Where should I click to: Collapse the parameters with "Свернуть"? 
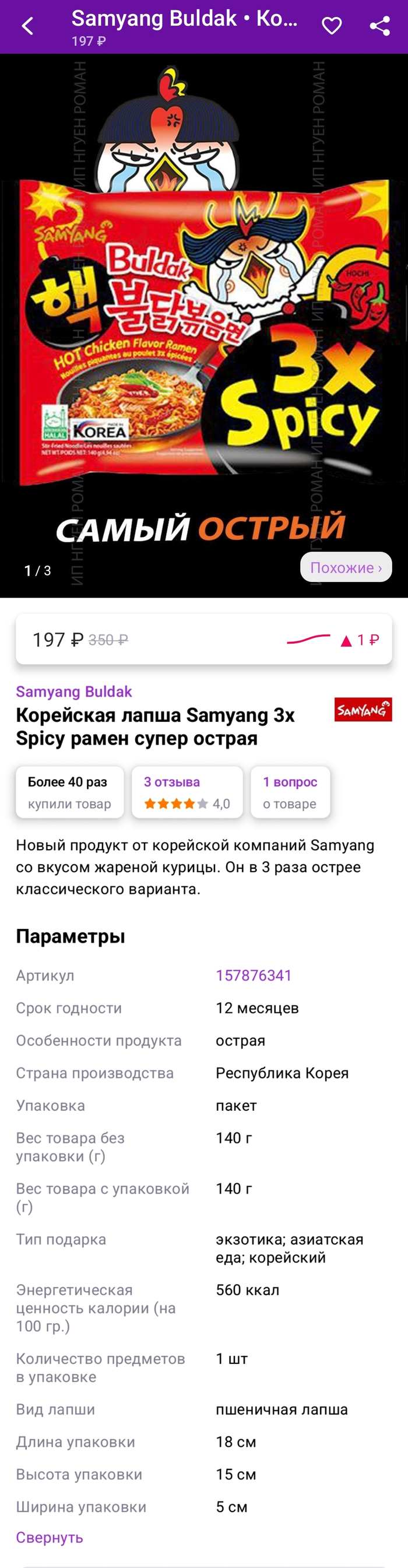pyautogui.click(x=50, y=1537)
